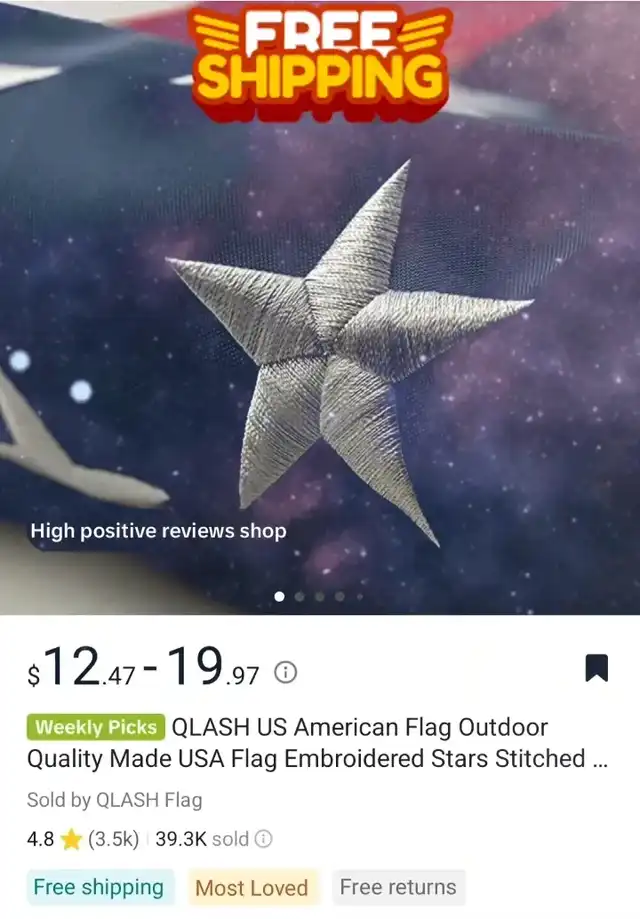Image resolution: width=640 pixels, height=919 pixels.
Task: Tap the Most Loved tag
Action: pyautogui.click(x=252, y=887)
